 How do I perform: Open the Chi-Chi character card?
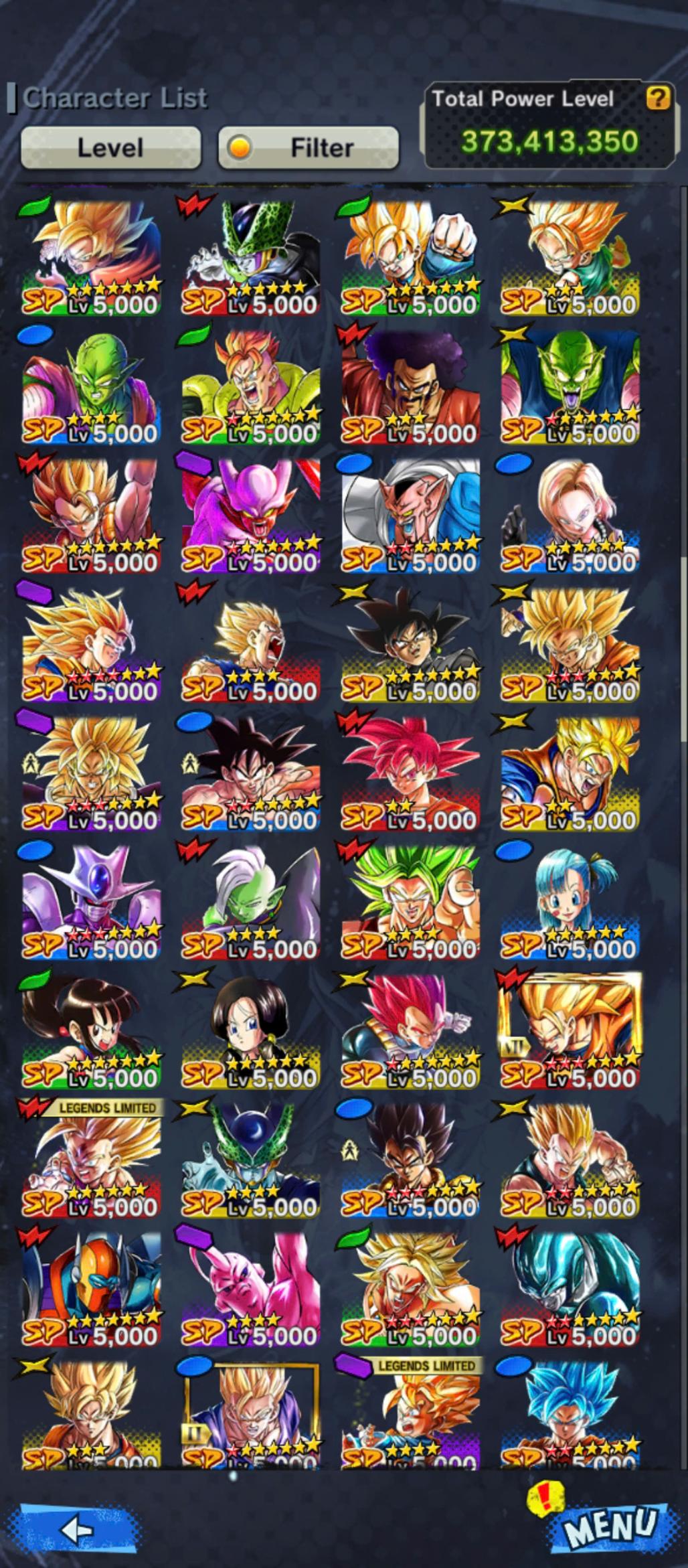point(91,1030)
